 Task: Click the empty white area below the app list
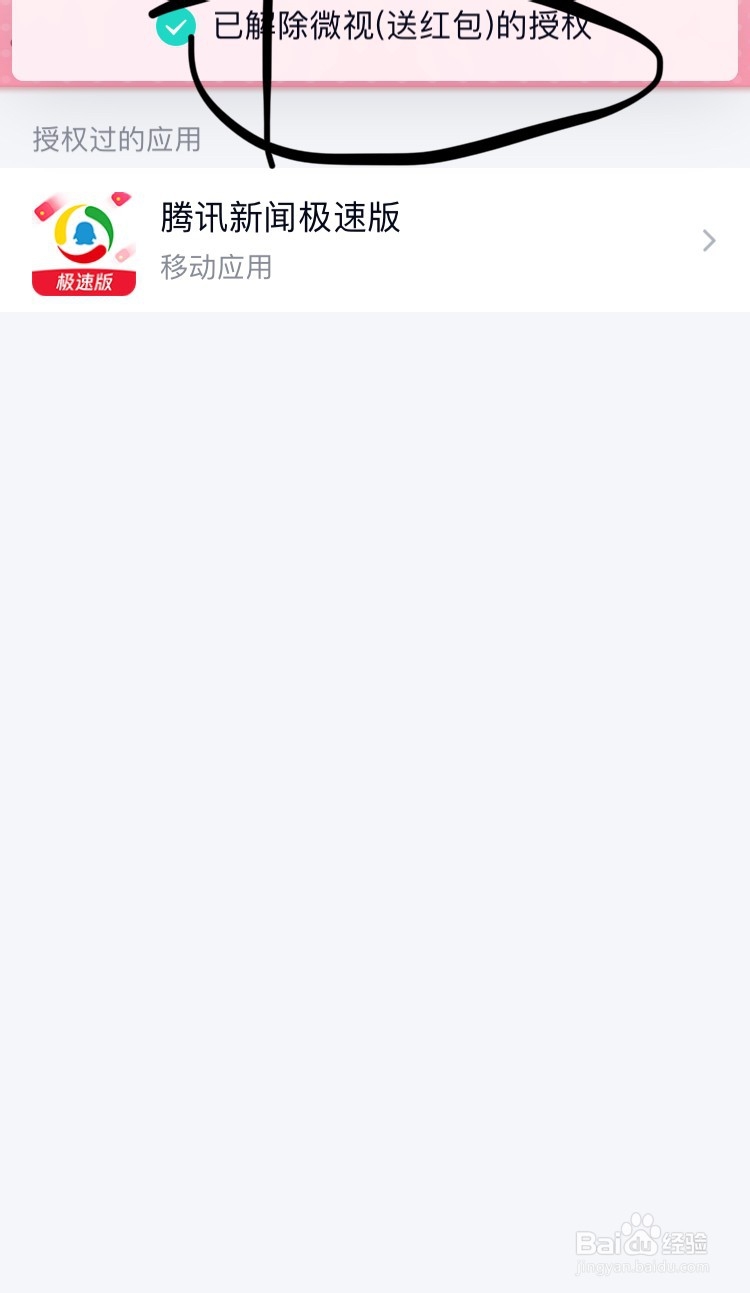375,700
